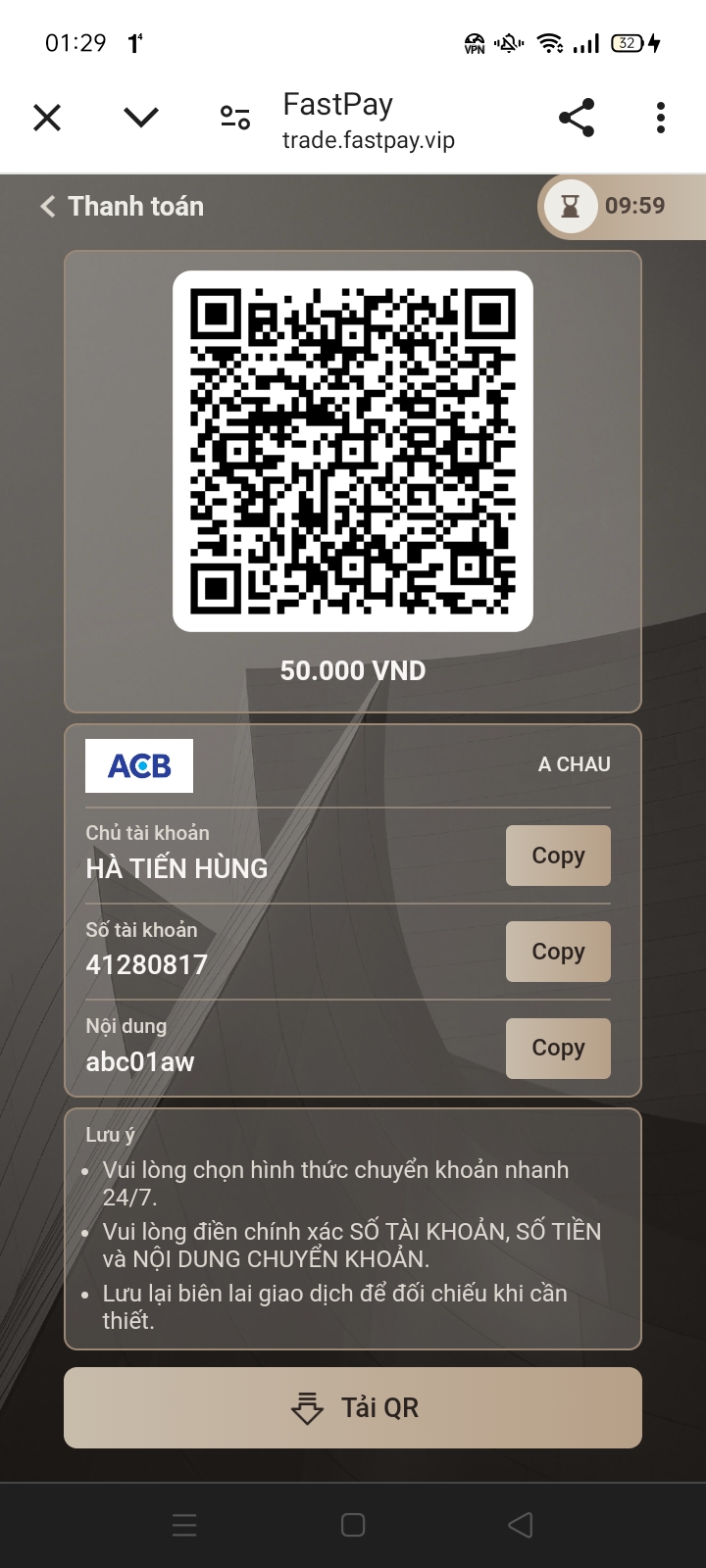
Task: Open site settings icon next to FastPay
Action: click(x=235, y=118)
